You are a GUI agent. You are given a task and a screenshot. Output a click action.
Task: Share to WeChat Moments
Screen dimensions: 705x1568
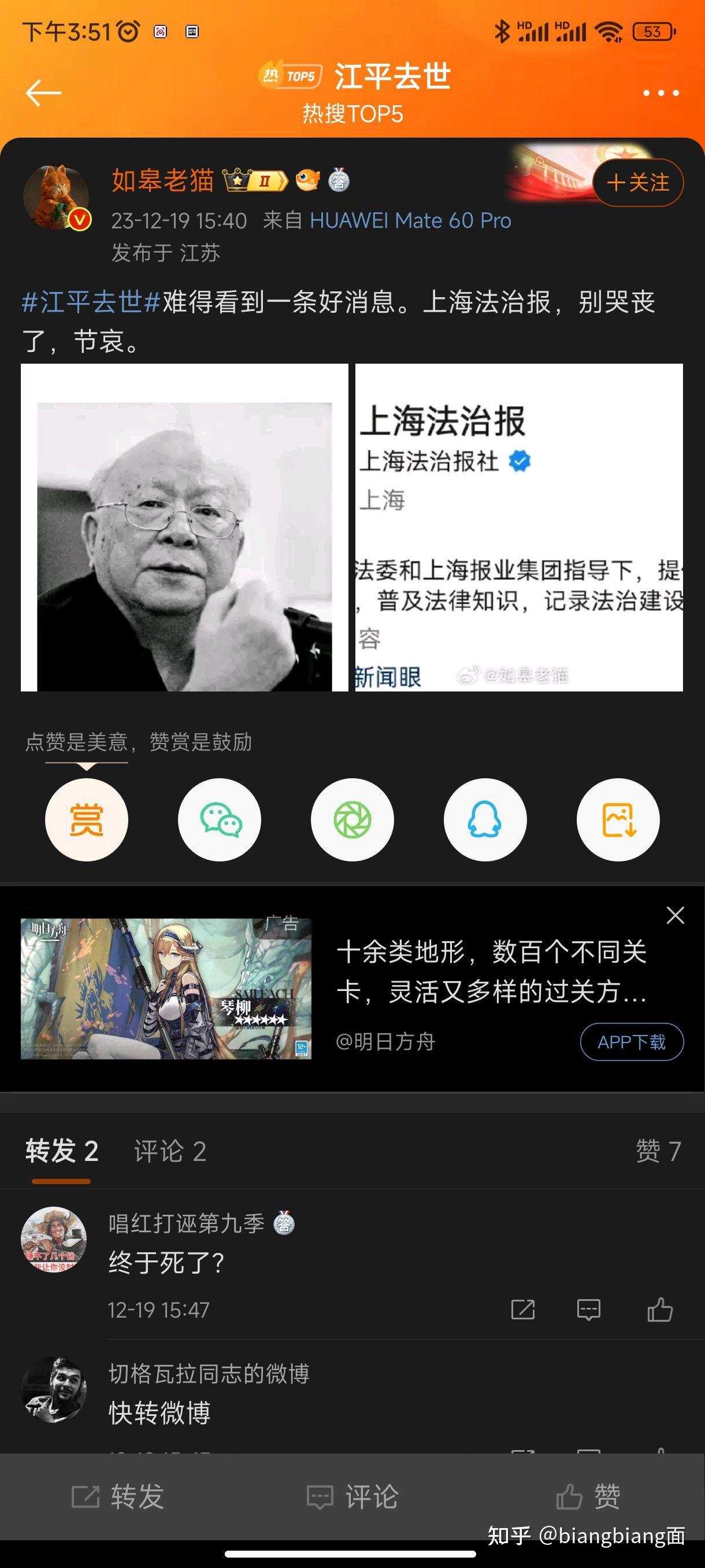(x=352, y=819)
